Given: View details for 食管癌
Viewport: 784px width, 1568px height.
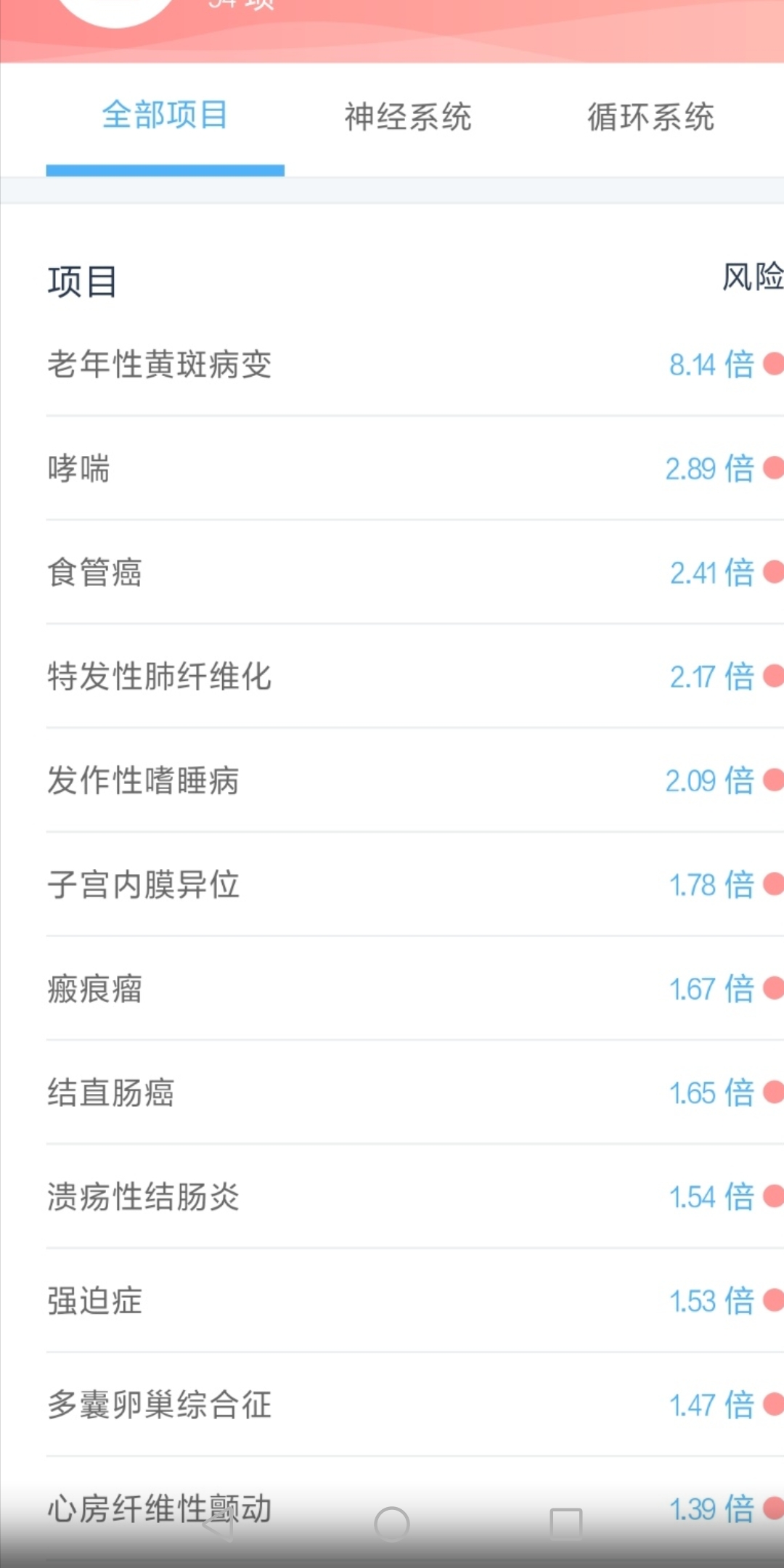Looking at the screenshot, I should click(415, 572).
